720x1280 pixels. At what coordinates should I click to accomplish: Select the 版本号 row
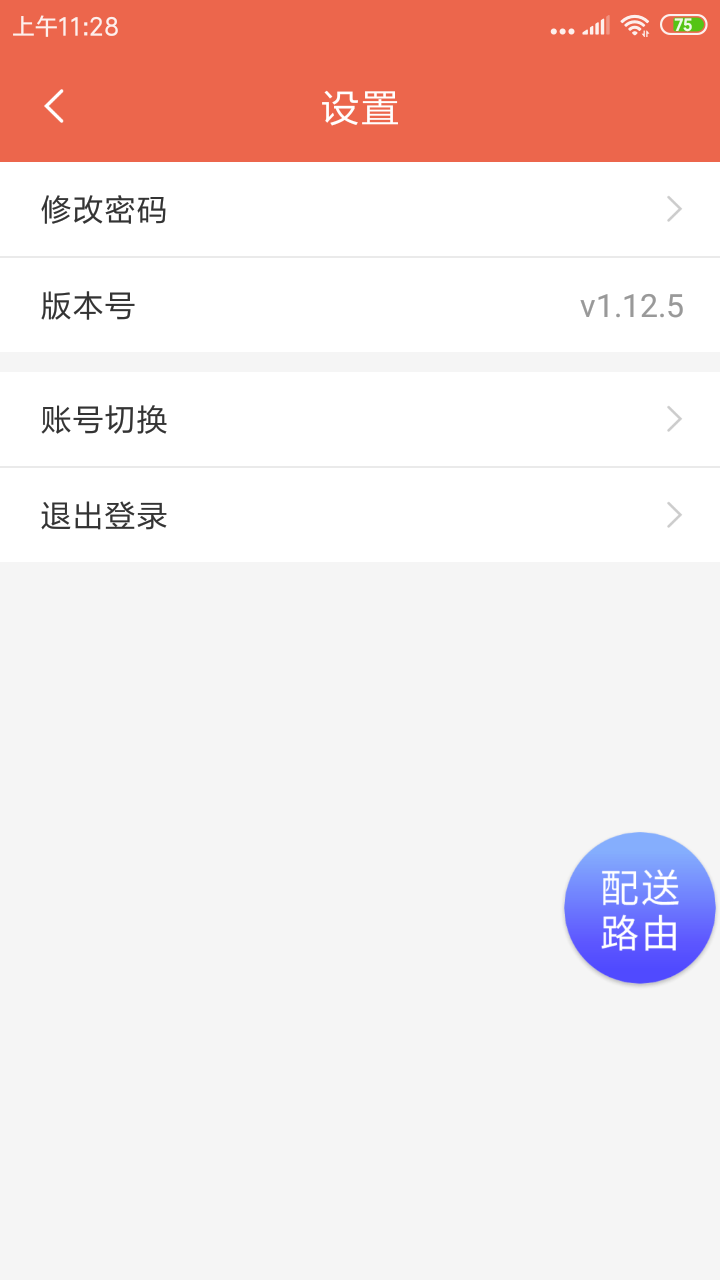pyautogui.click(x=300, y=305)
